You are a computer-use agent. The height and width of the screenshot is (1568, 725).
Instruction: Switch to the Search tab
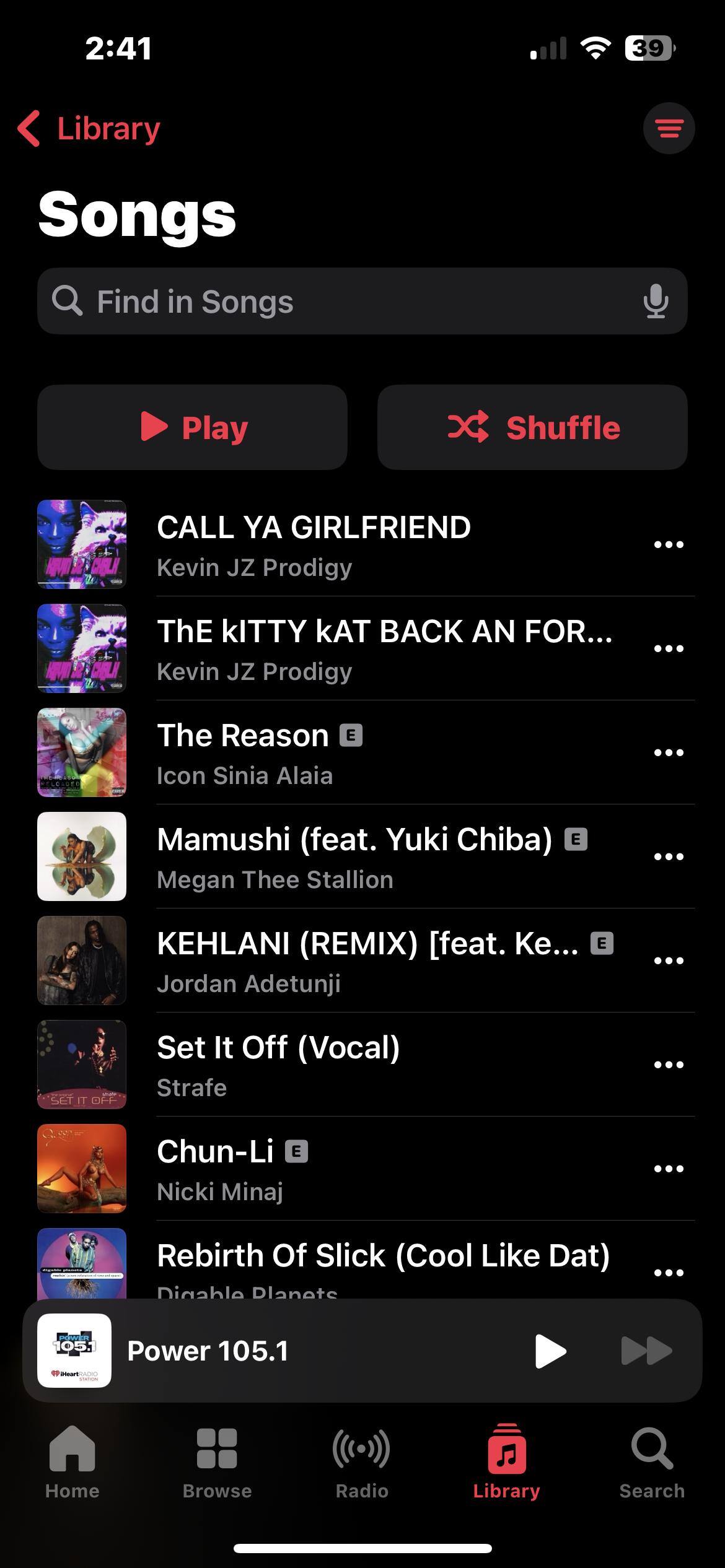pos(652,1462)
